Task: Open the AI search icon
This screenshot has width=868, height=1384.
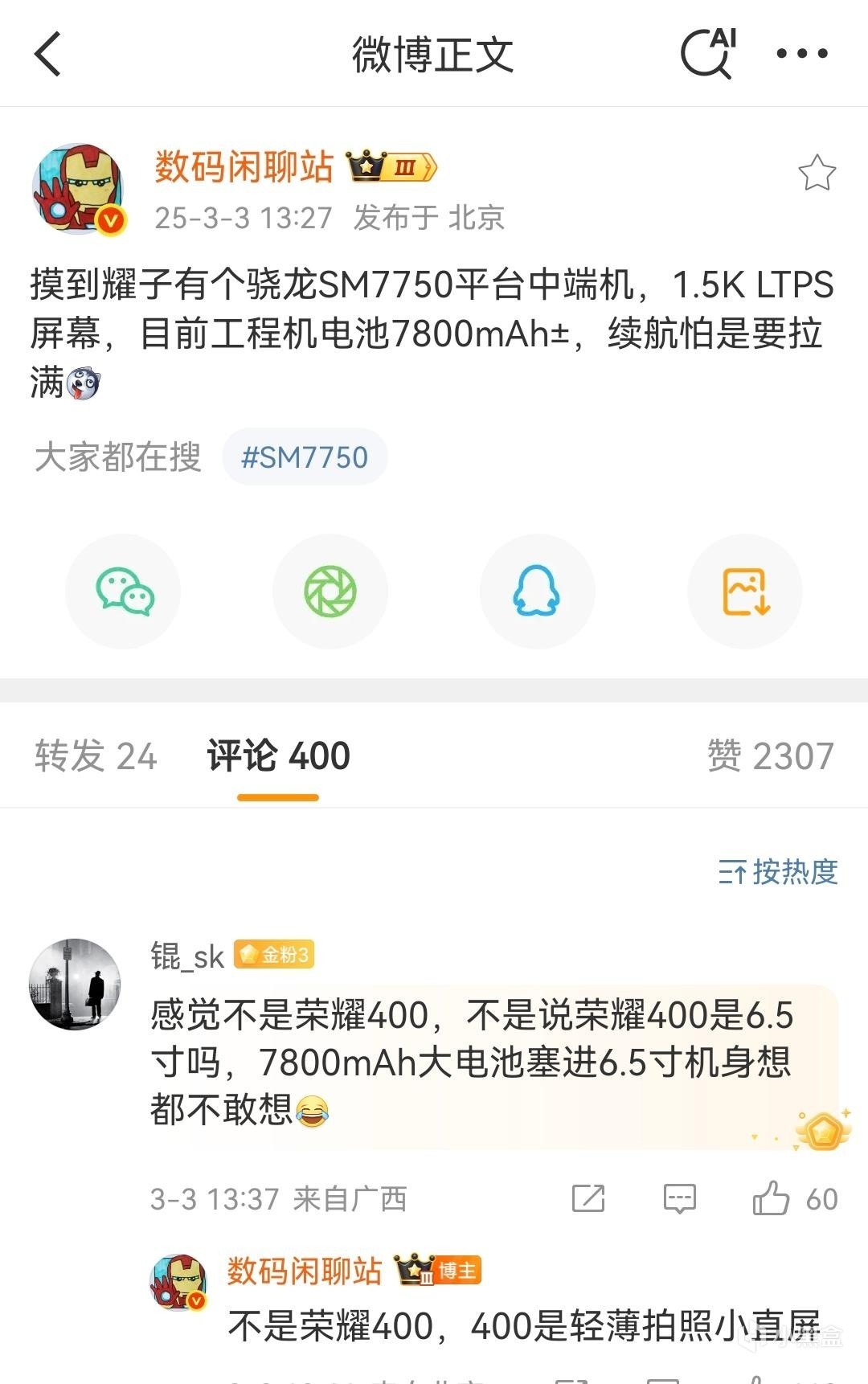Action: tap(708, 54)
